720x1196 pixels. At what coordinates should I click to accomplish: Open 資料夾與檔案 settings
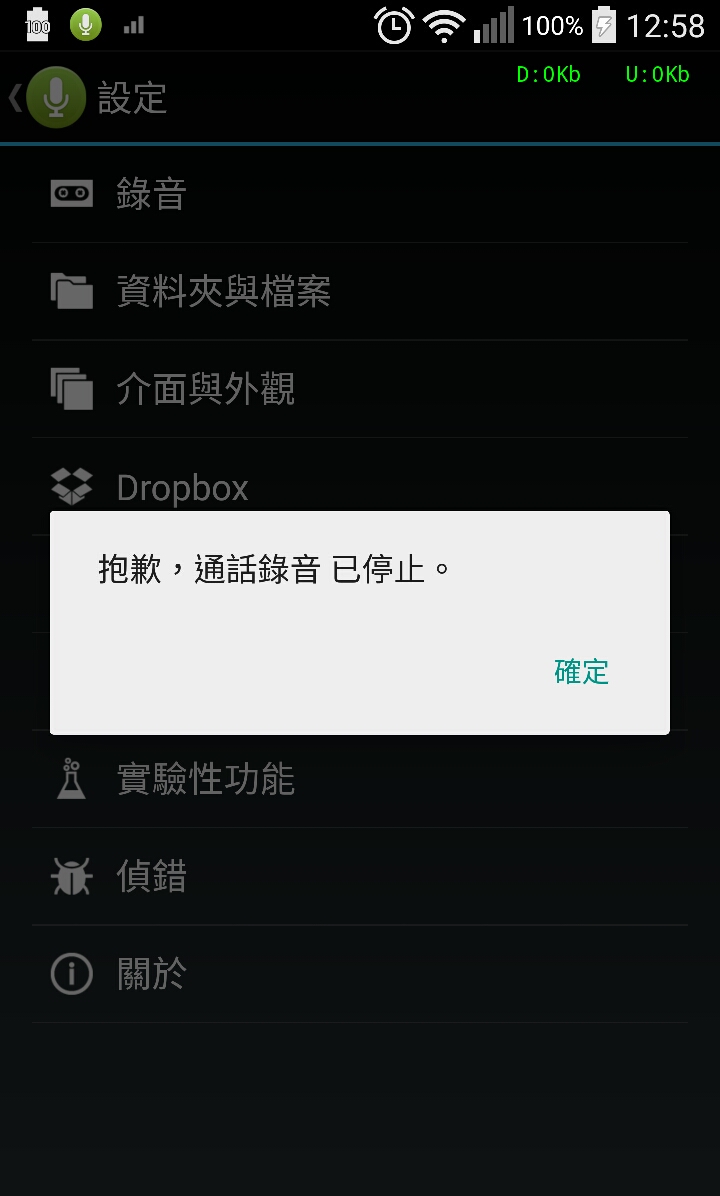360,291
